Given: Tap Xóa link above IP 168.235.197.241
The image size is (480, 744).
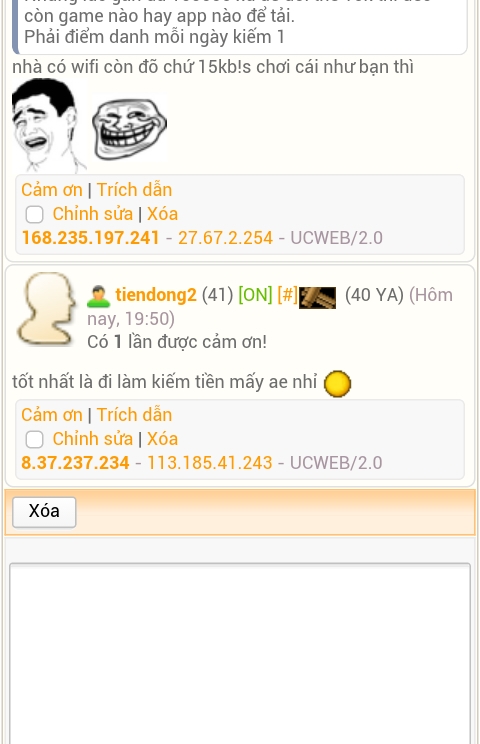Looking at the screenshot, I should pos(162,214).
